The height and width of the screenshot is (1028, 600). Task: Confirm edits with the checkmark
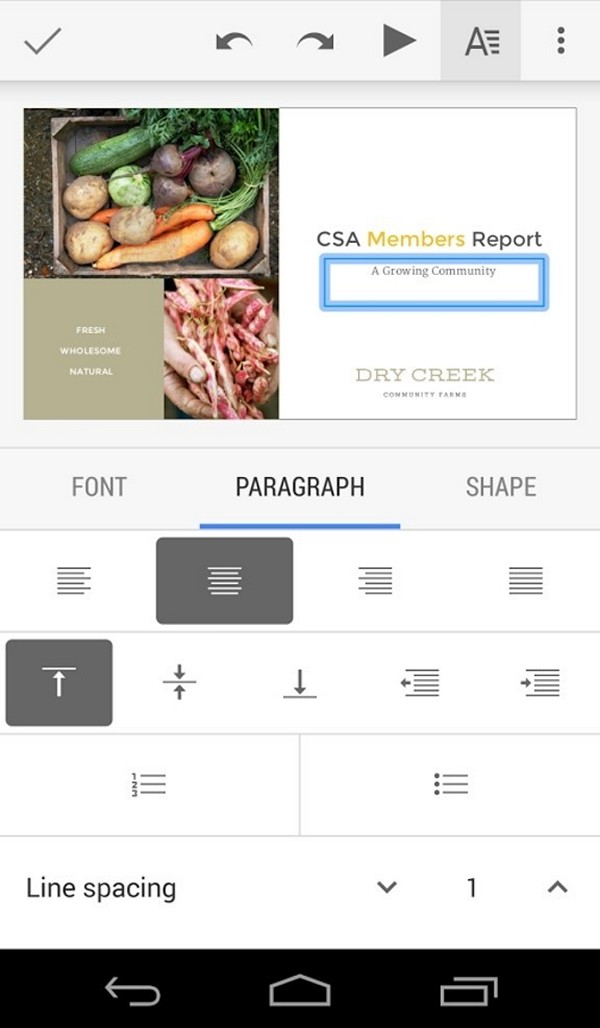43,41
